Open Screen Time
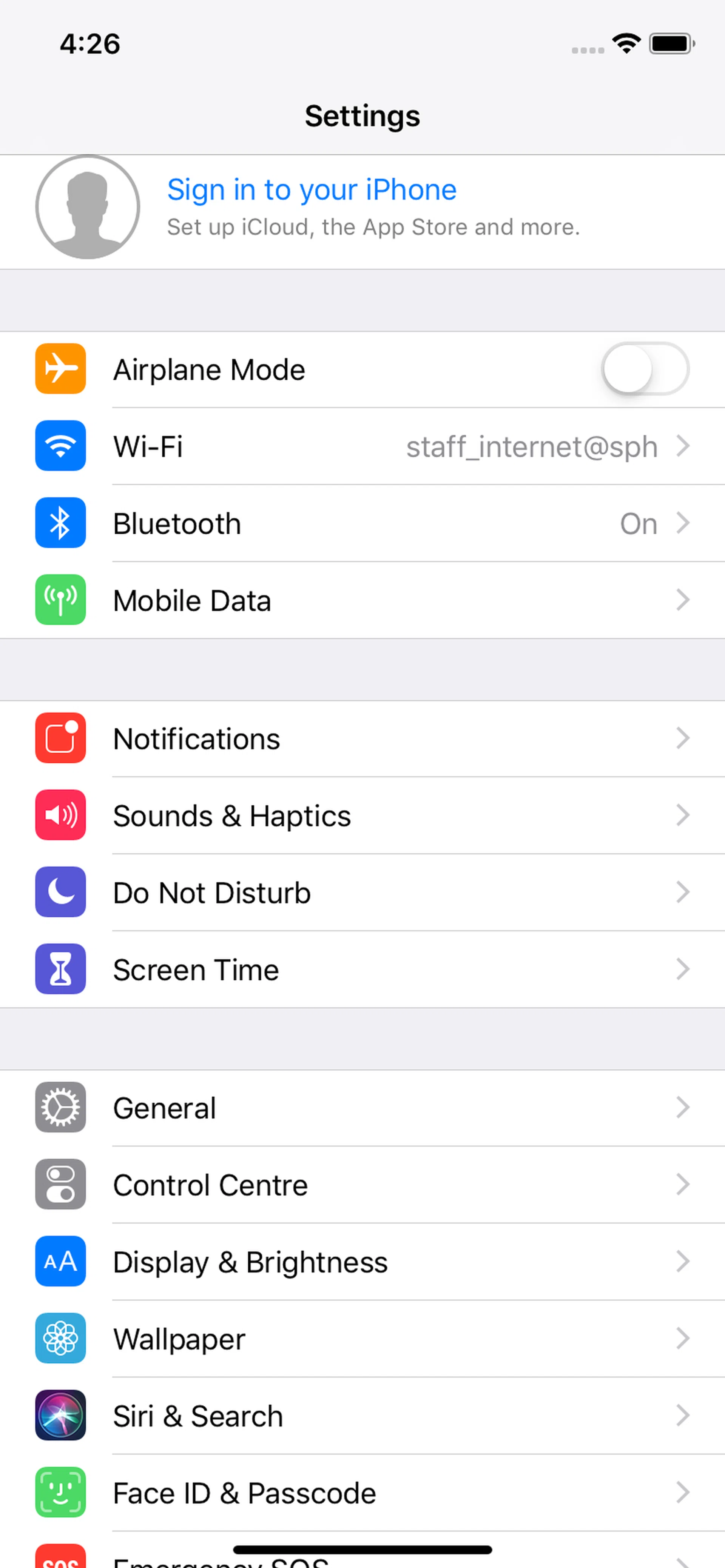Screen dimensions: 725x1568 pyautogui.click(x=362, y=969)
